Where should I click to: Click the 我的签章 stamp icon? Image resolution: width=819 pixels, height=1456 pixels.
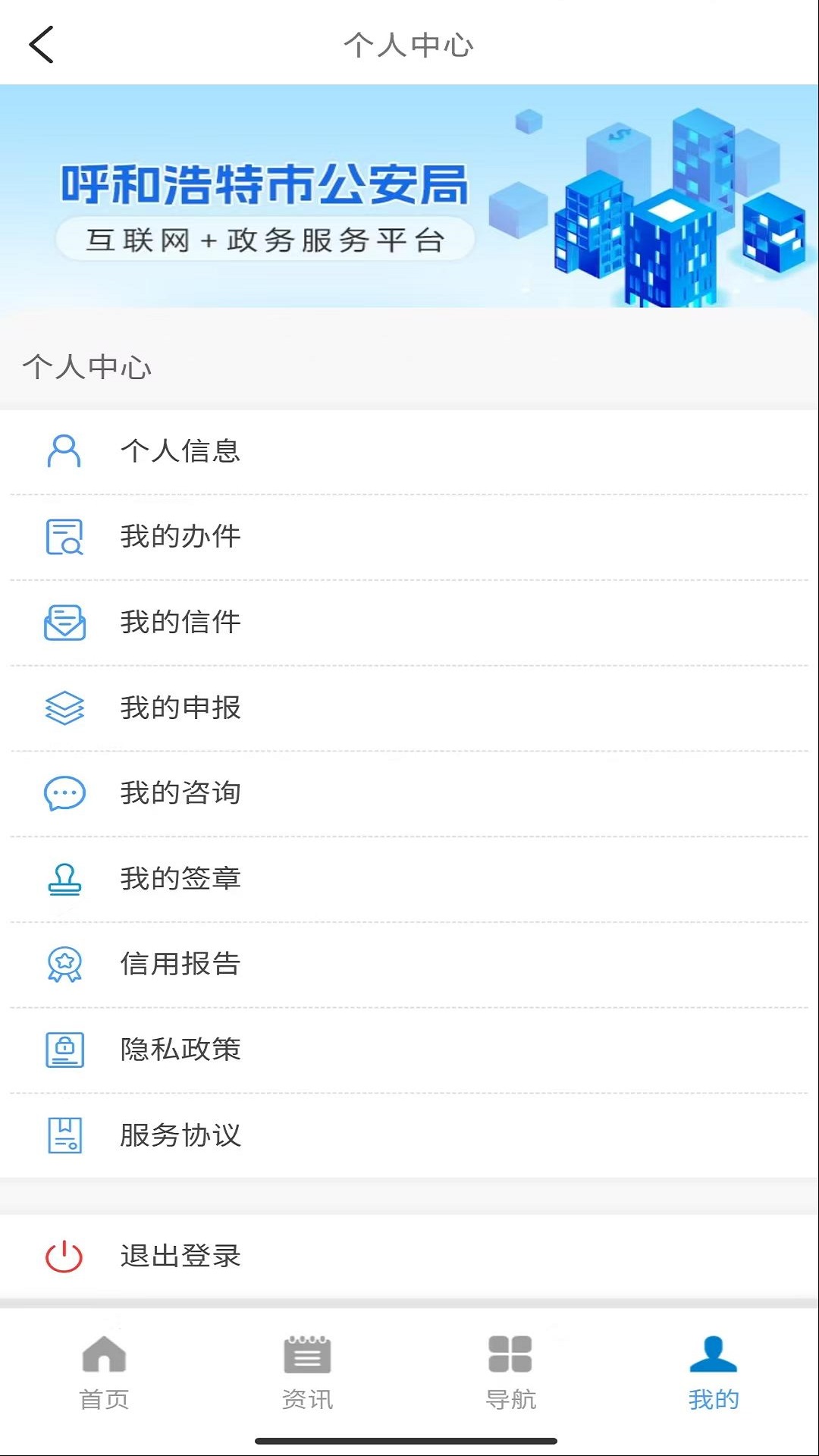65,880
